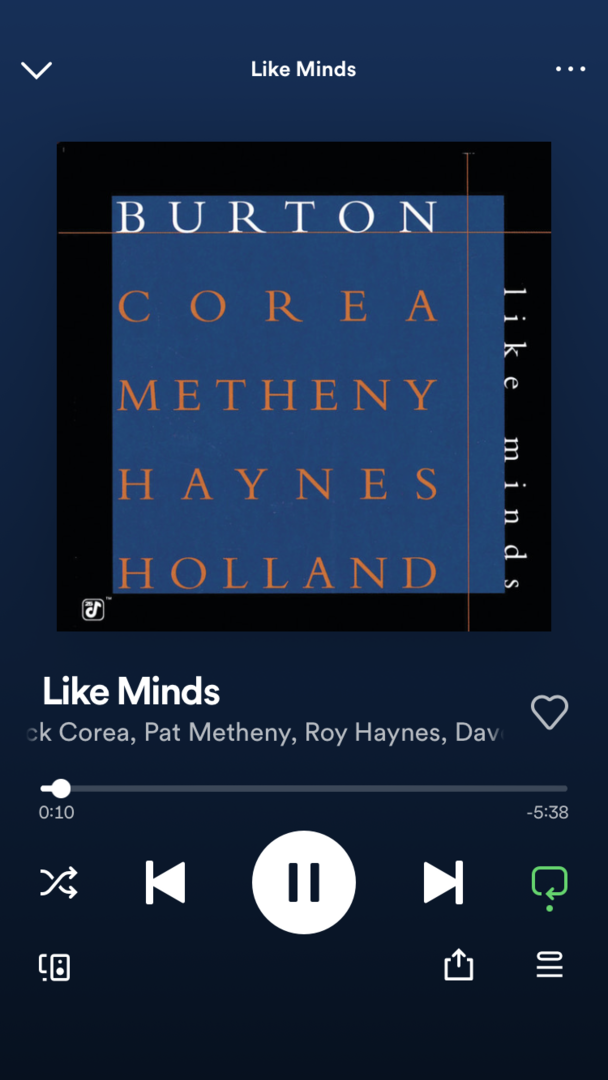Open the connect to device menu

55,966
